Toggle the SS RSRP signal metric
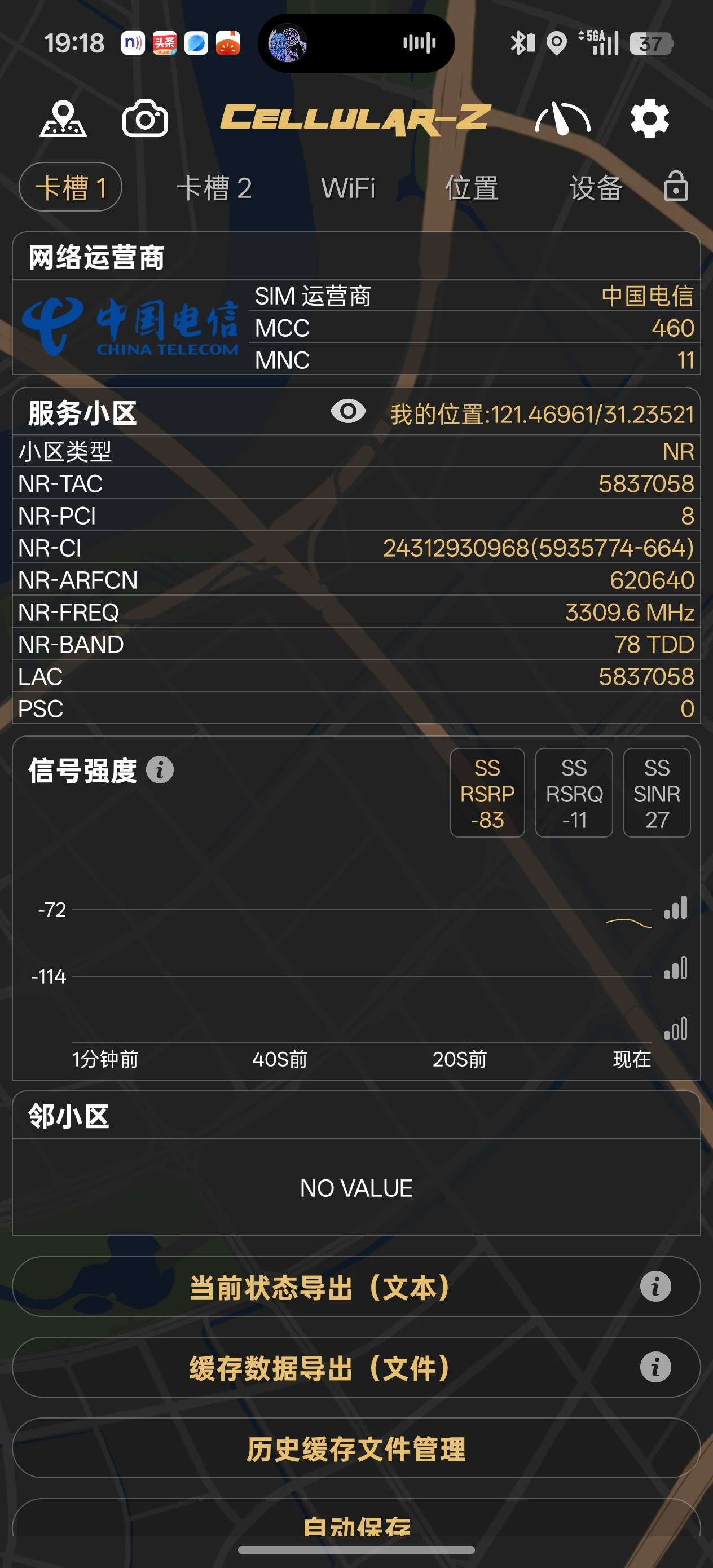This screenshot has width=713, height=1568. (x=487, y=793)
